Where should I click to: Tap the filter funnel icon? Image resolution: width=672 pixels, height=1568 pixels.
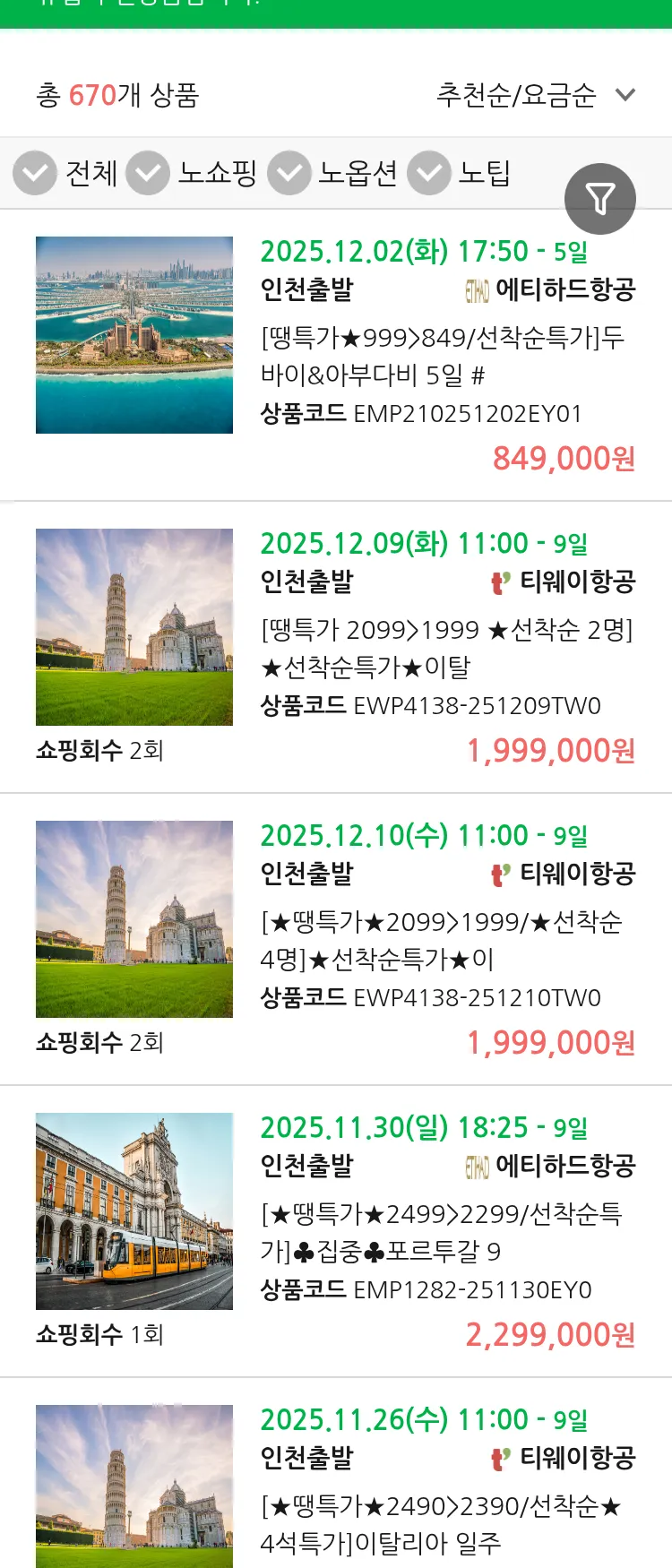pos(600,198)
